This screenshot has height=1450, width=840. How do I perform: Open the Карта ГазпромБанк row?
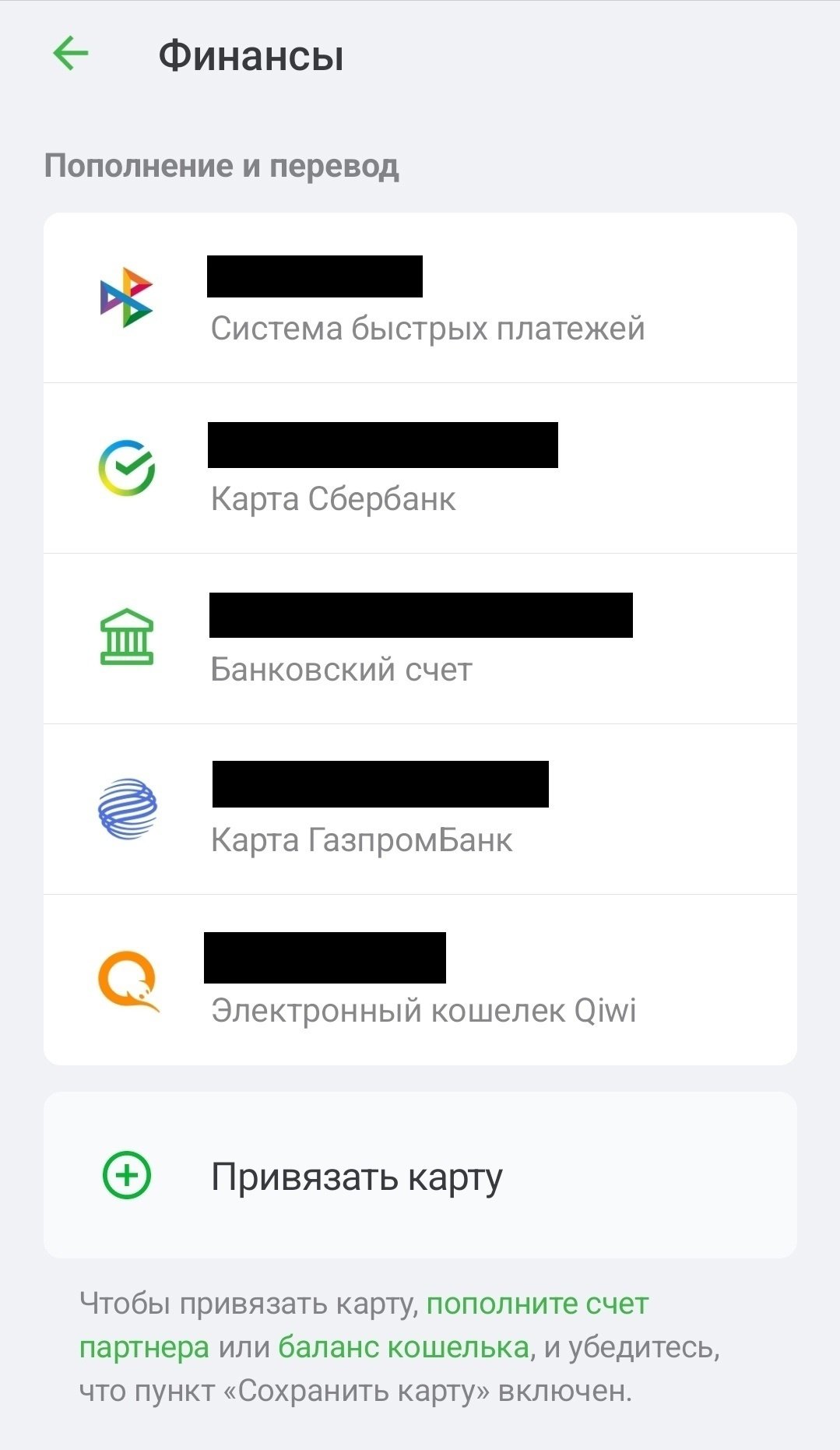pos(420,810)
